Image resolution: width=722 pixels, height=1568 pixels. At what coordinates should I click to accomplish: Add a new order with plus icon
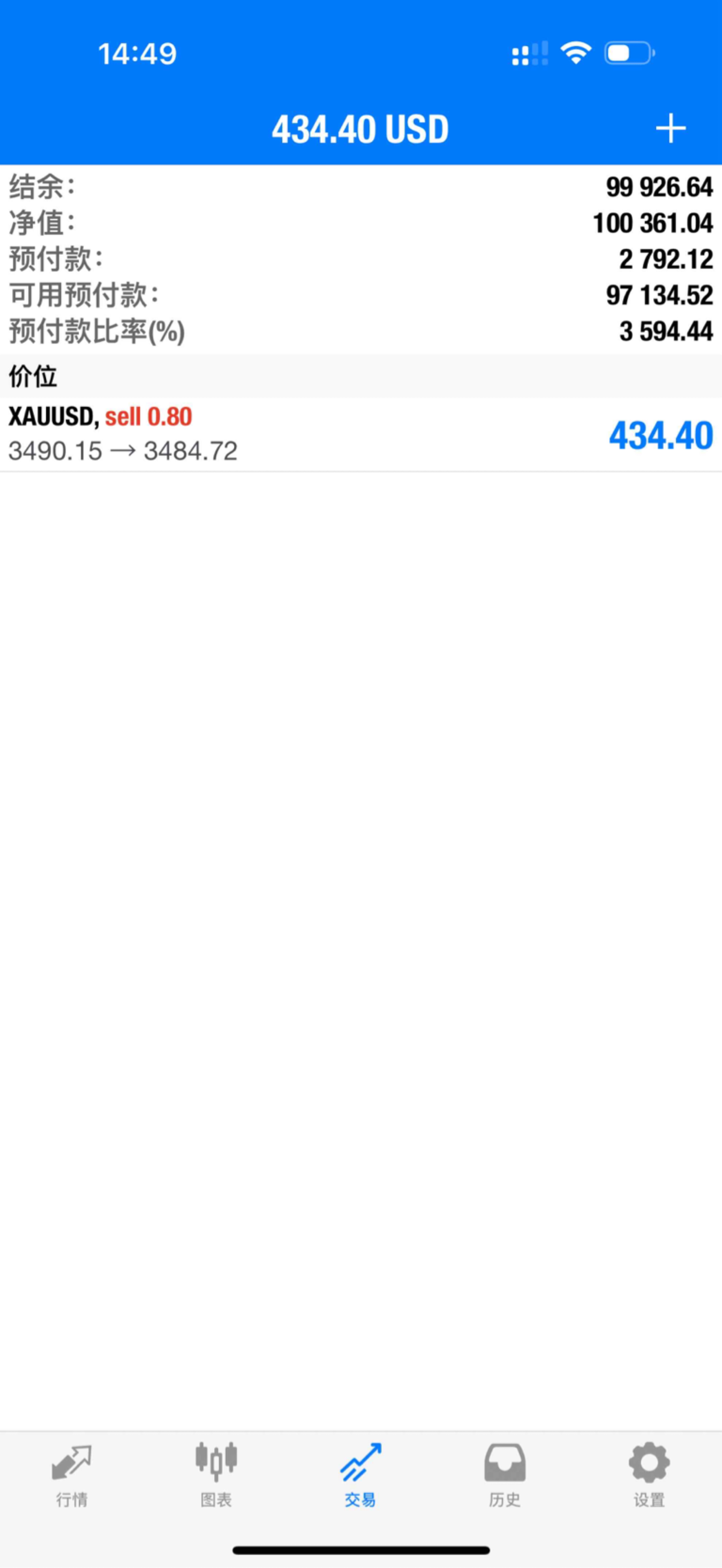tap(671, 128)
